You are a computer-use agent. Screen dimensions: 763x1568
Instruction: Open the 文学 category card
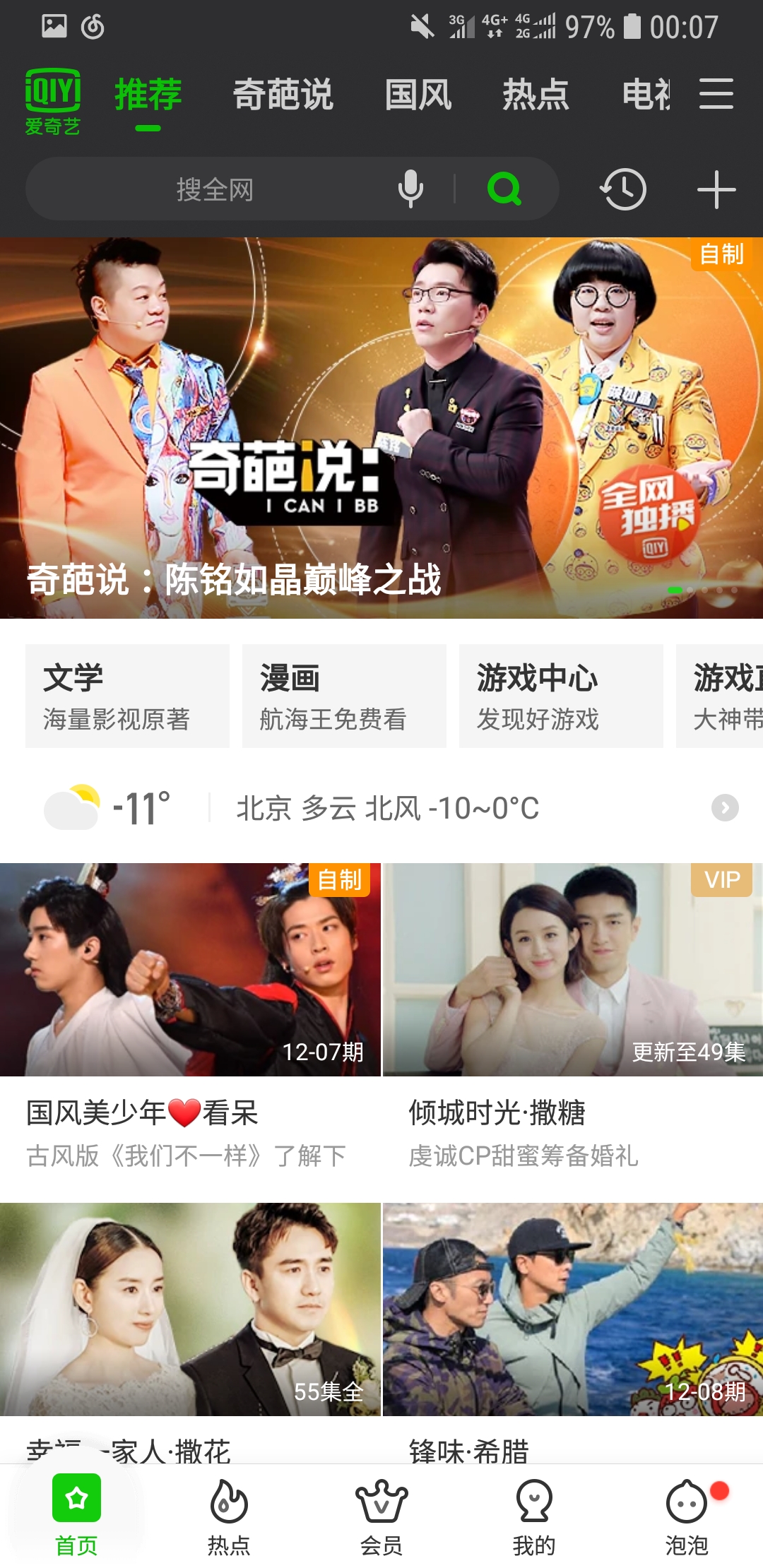[x=127, y=696]
